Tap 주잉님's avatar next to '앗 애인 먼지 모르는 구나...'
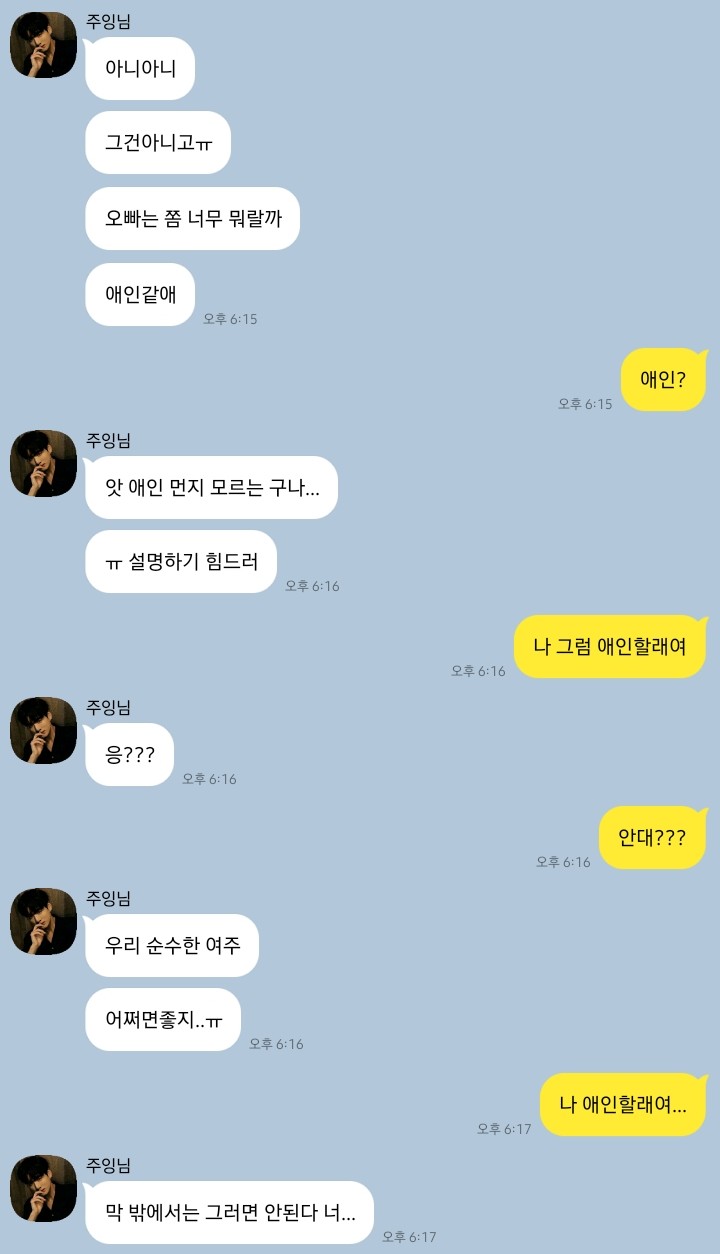The image size is (720, 1254). tap(43, 464)
